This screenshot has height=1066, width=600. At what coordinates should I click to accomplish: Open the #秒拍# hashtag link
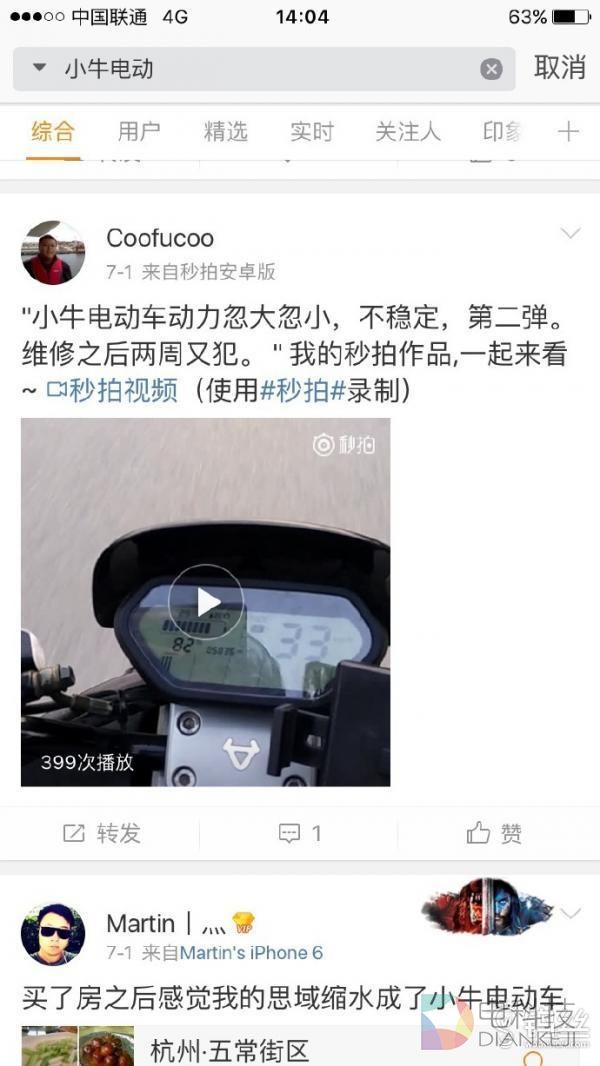click(303, 391)
